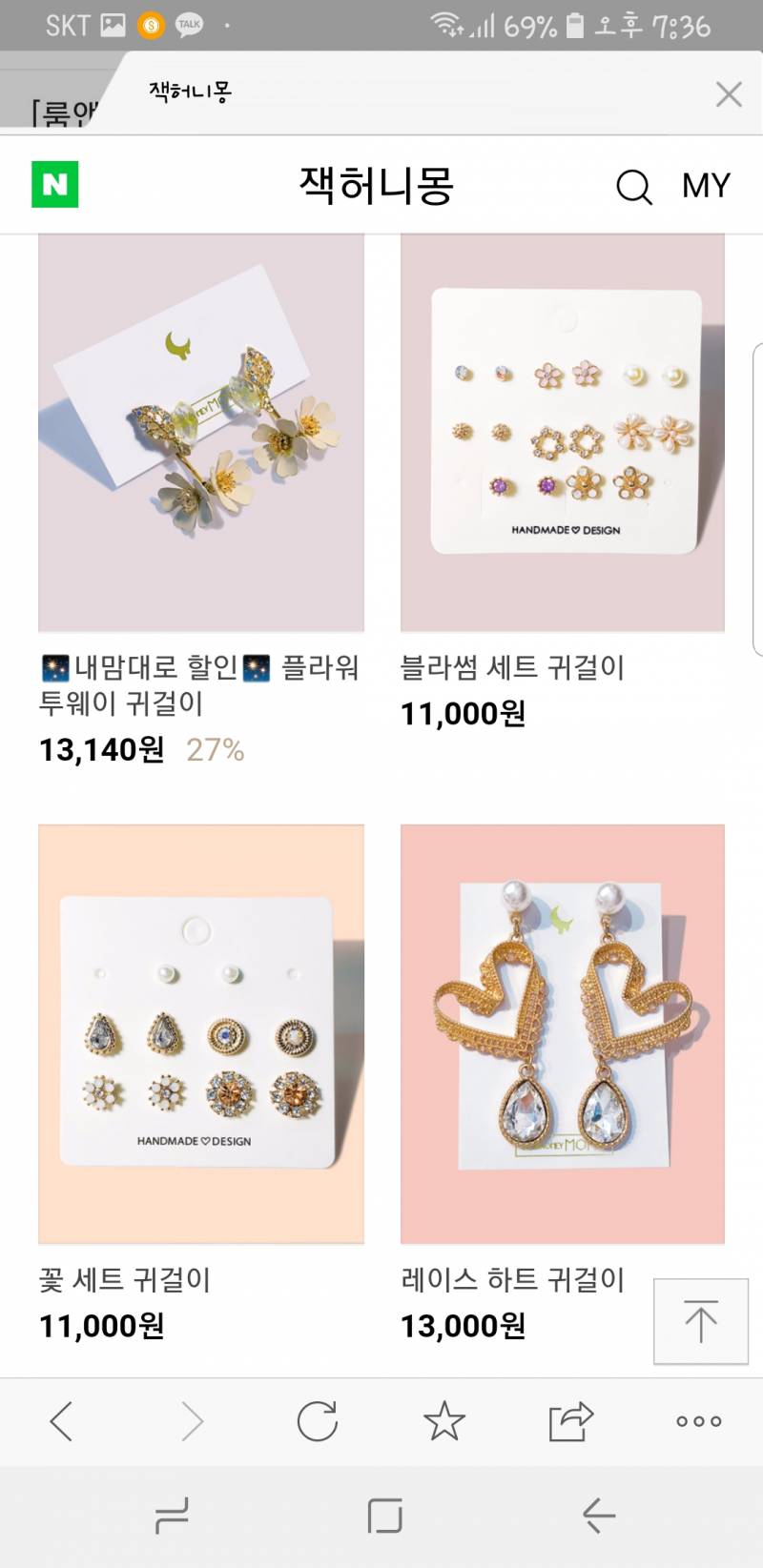Open the MY page link
The image size is (763, 1568).
706,187
